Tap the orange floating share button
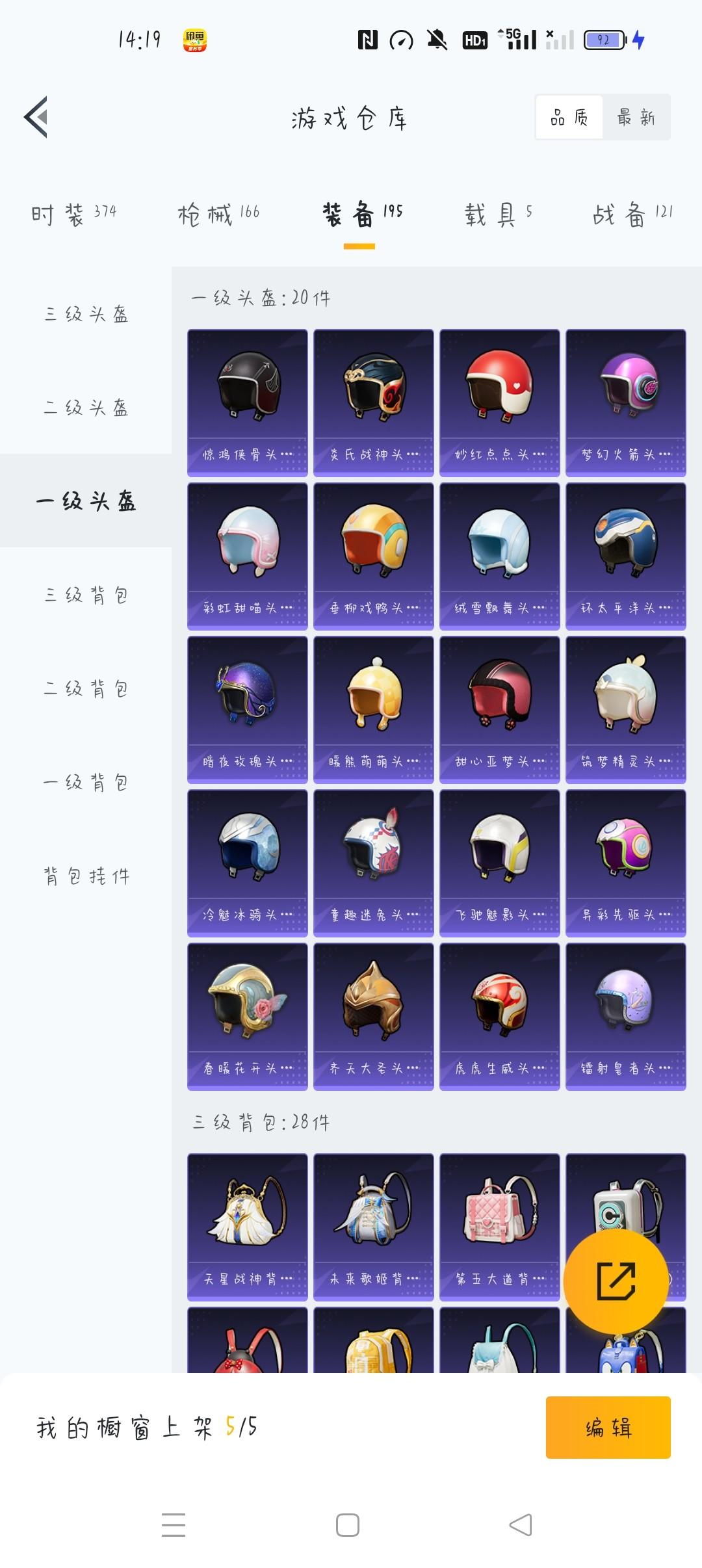 pyautogui.click(x=616, y=1281)
